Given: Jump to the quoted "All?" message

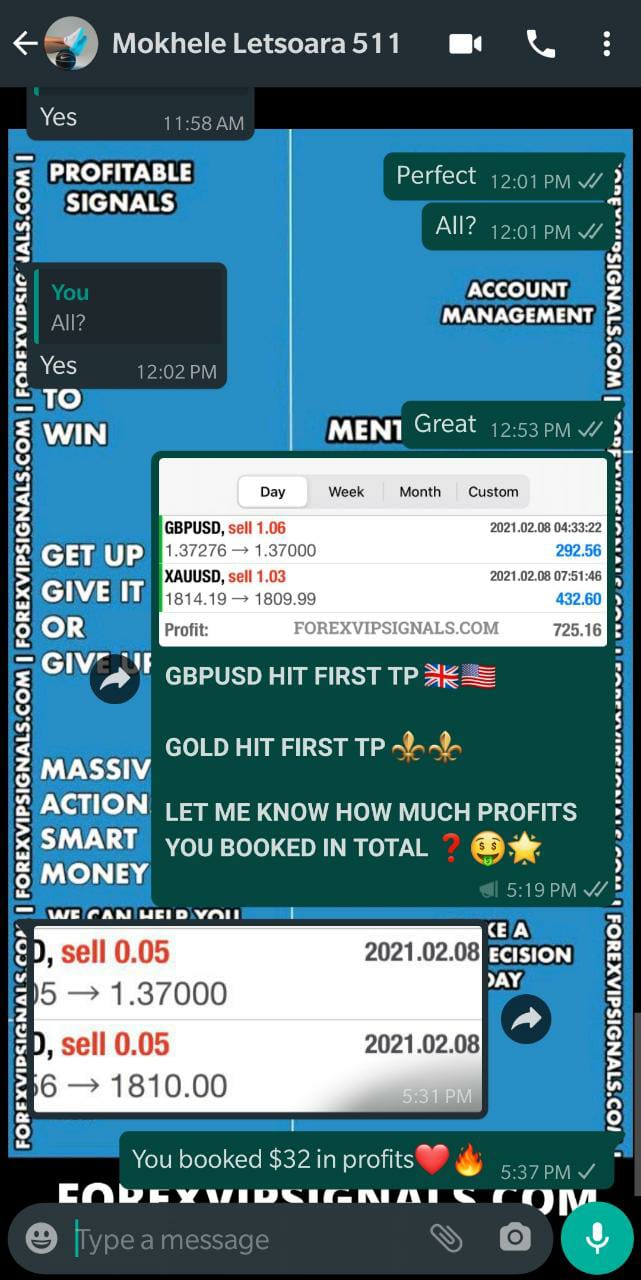Looking at the screenshot, I should click(x=127, y=308).
